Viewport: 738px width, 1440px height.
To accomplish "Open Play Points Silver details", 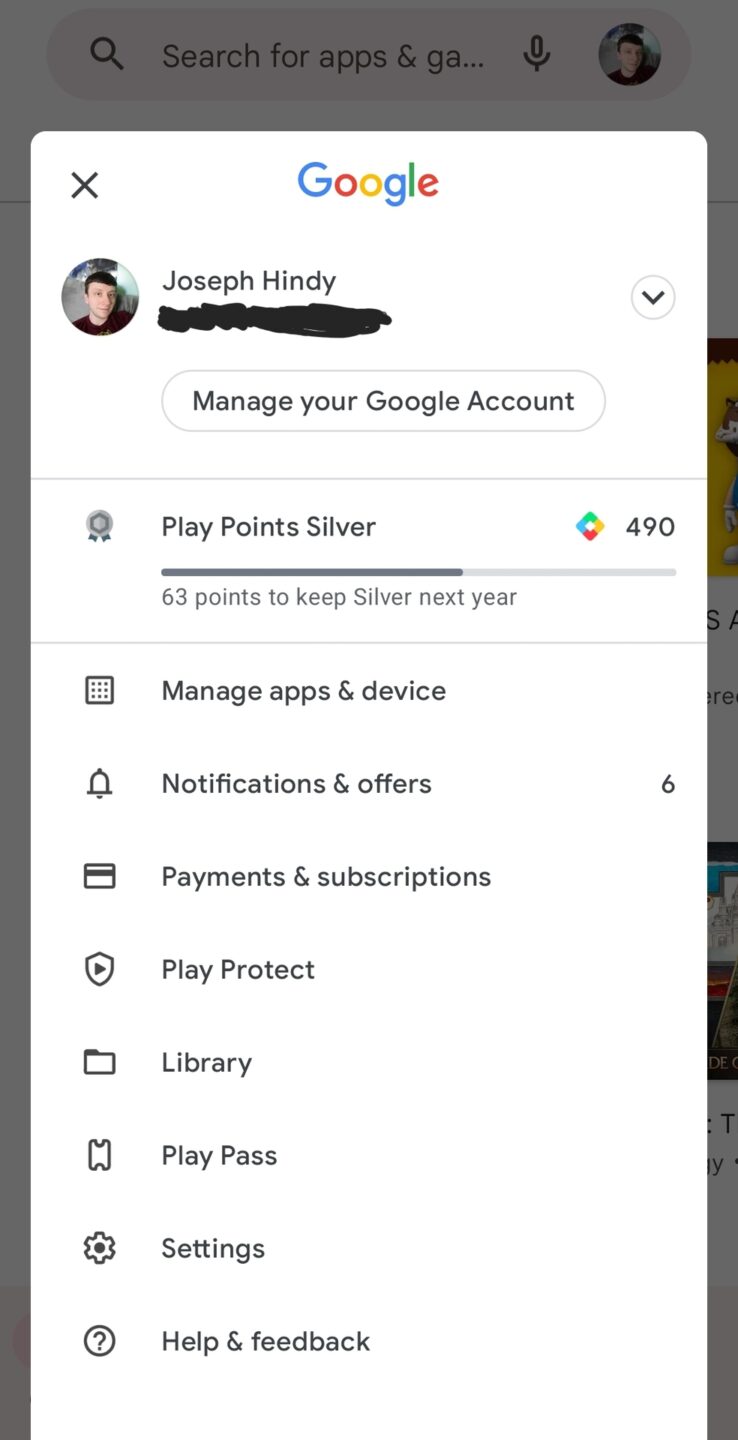I will click(268, 525).
